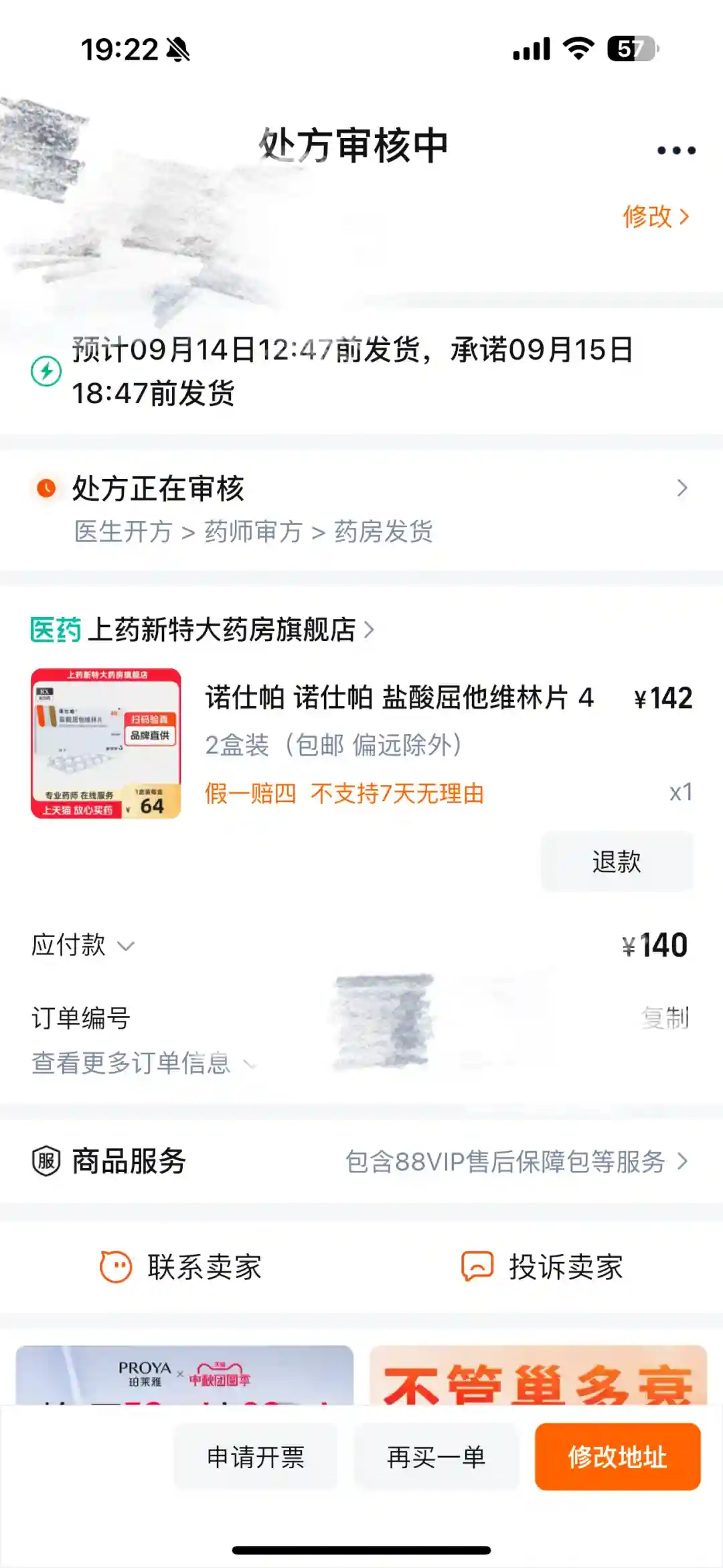
Task: Copy the order number with 复制
Action: (665, 1017)
